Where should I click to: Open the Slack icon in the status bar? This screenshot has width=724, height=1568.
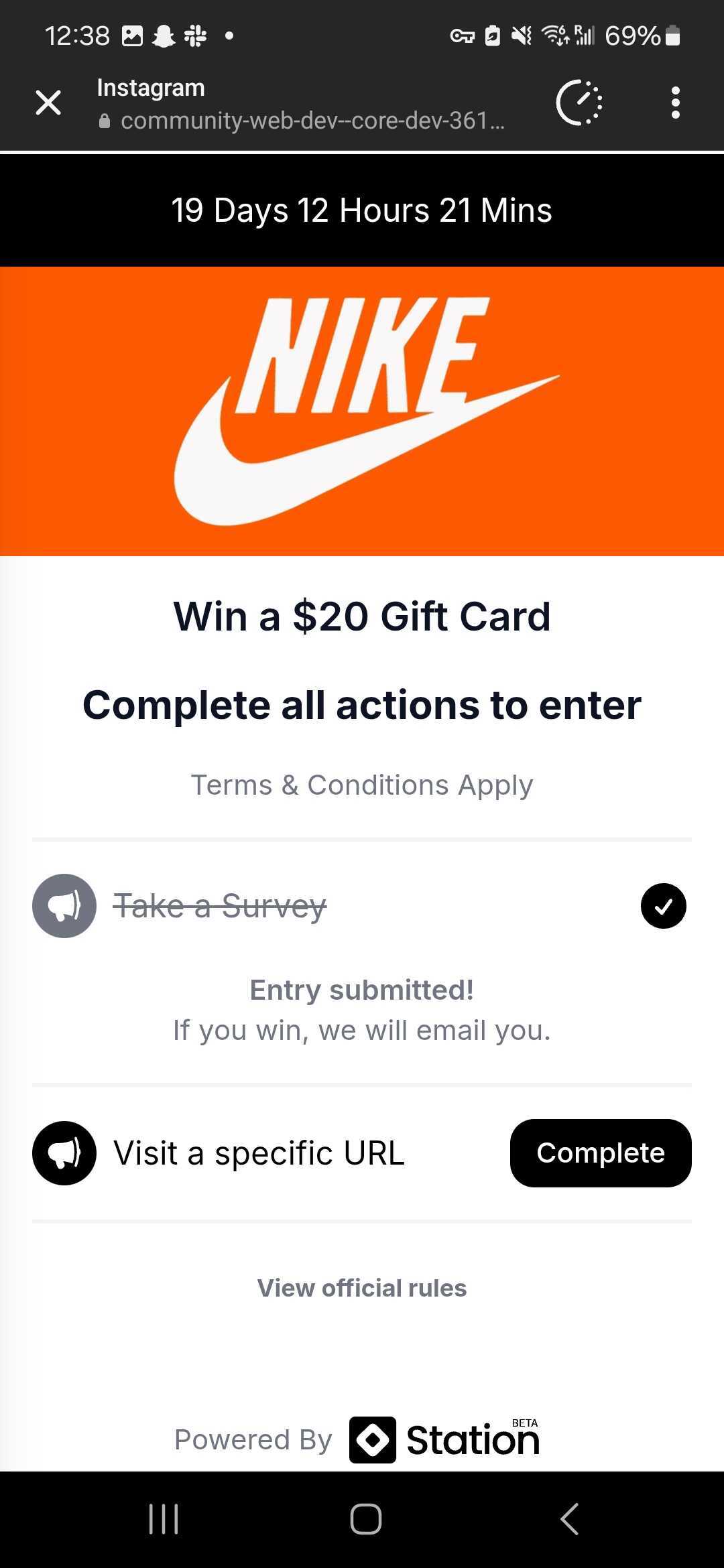pos(195,35)
